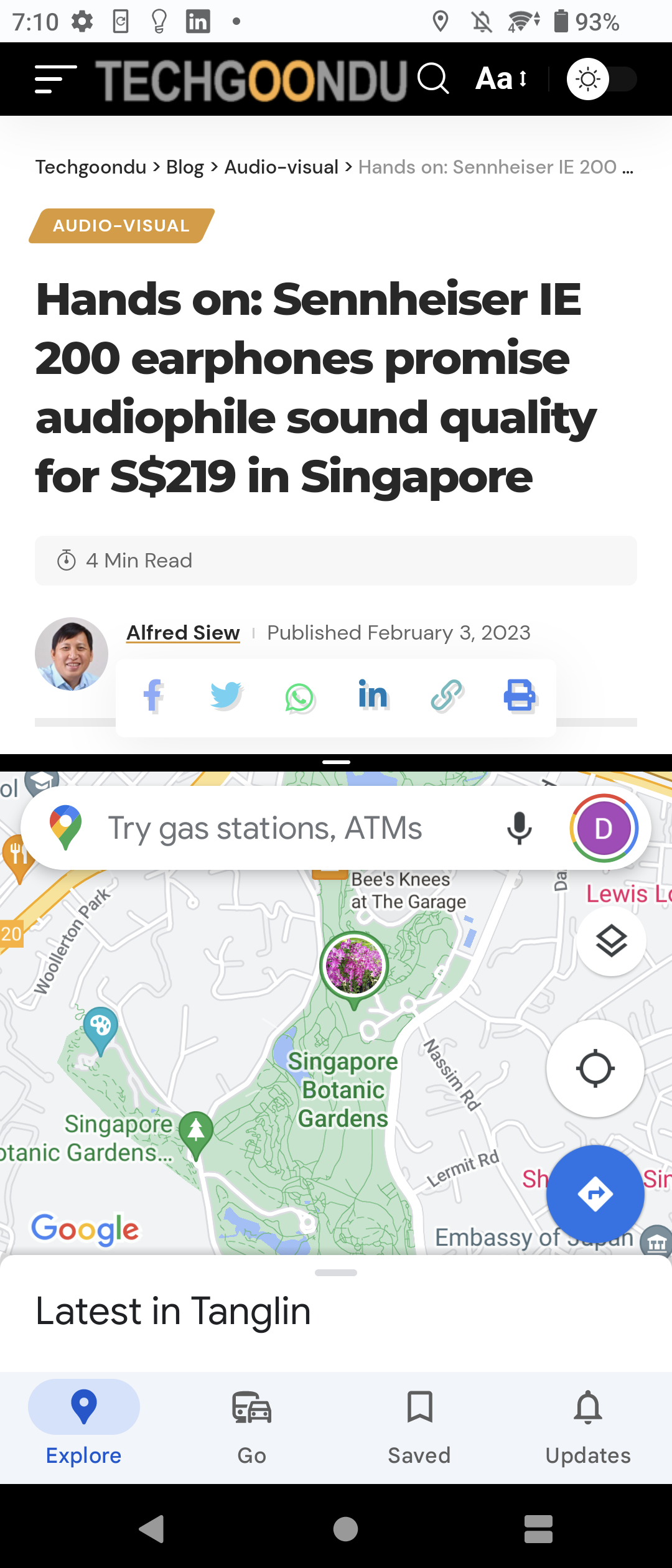Open author Alfred Siew's page
This screenshot has width=672, height=1568.
(183, 632)
